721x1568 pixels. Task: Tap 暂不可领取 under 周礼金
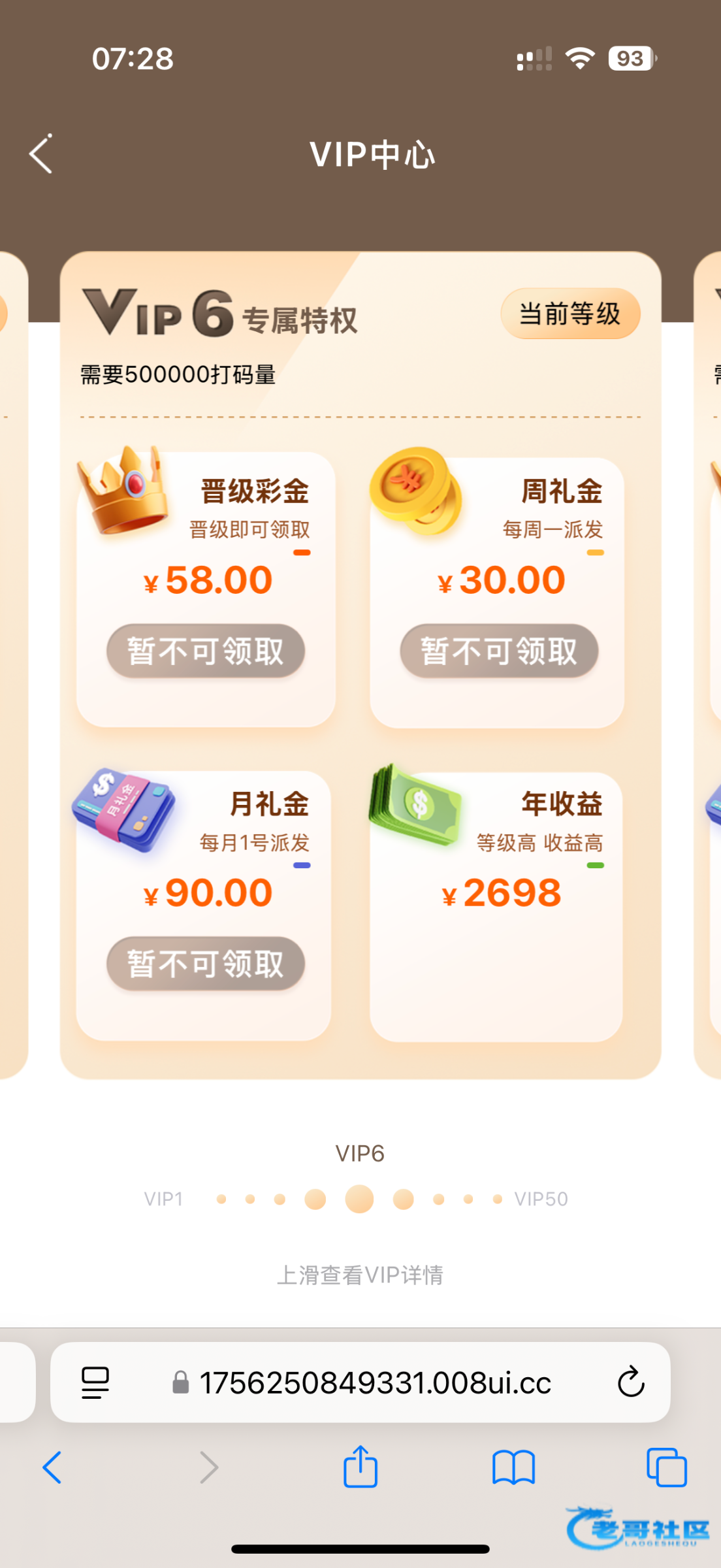pyautogui.click(x=499, y=651)
